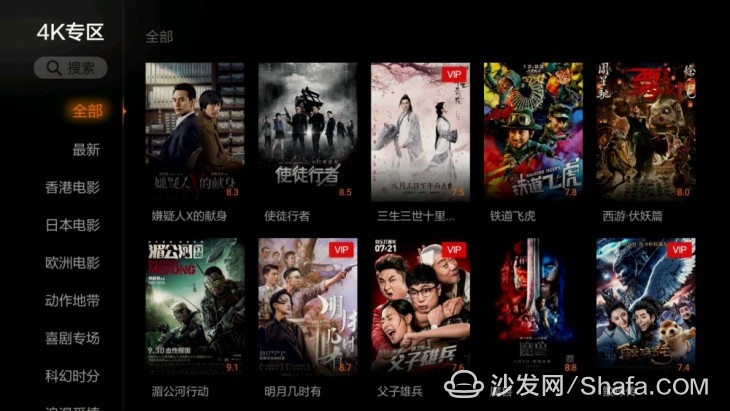Open the 动作地带 category
This screenshot has width=730, height=411.
(x=72, y=300)
